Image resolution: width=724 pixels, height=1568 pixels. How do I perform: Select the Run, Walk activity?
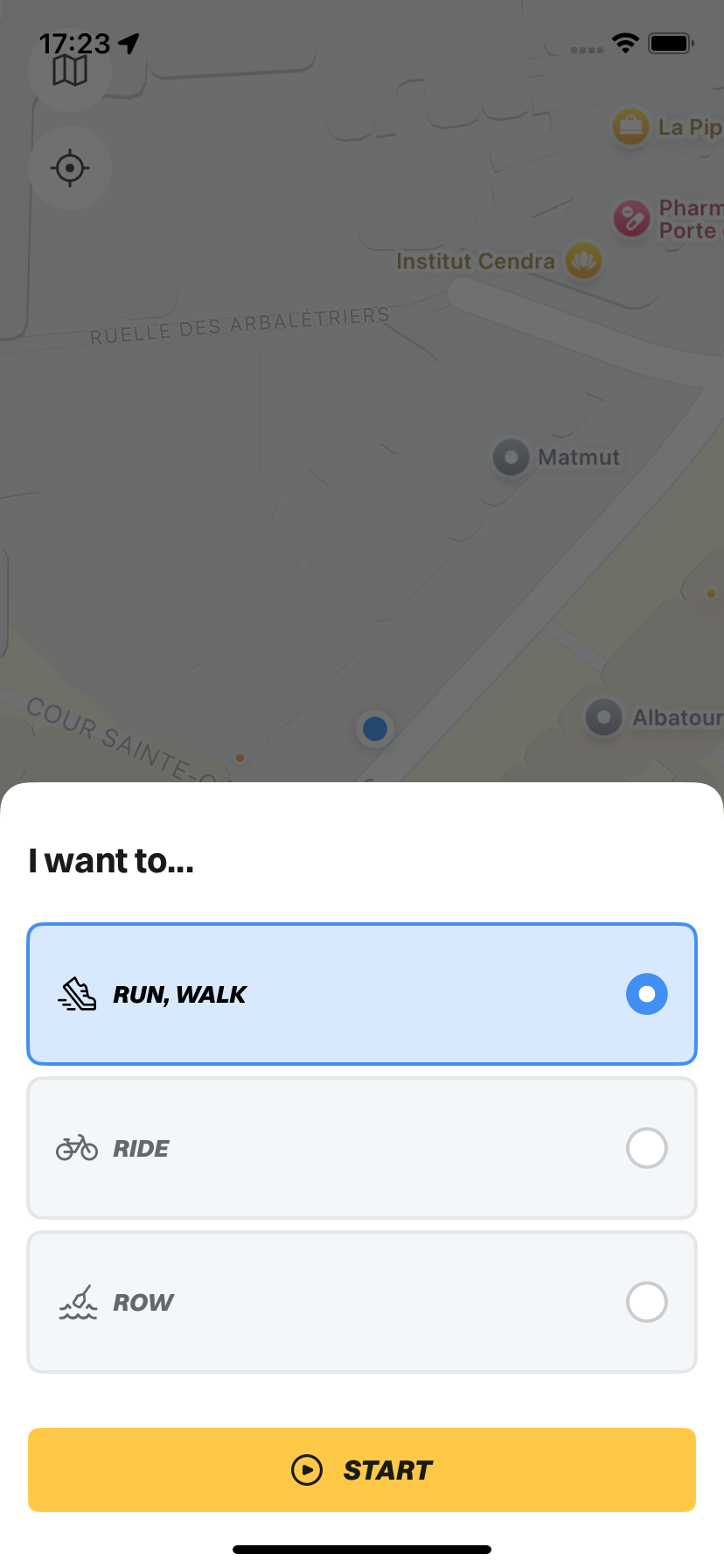coord(362,994)
